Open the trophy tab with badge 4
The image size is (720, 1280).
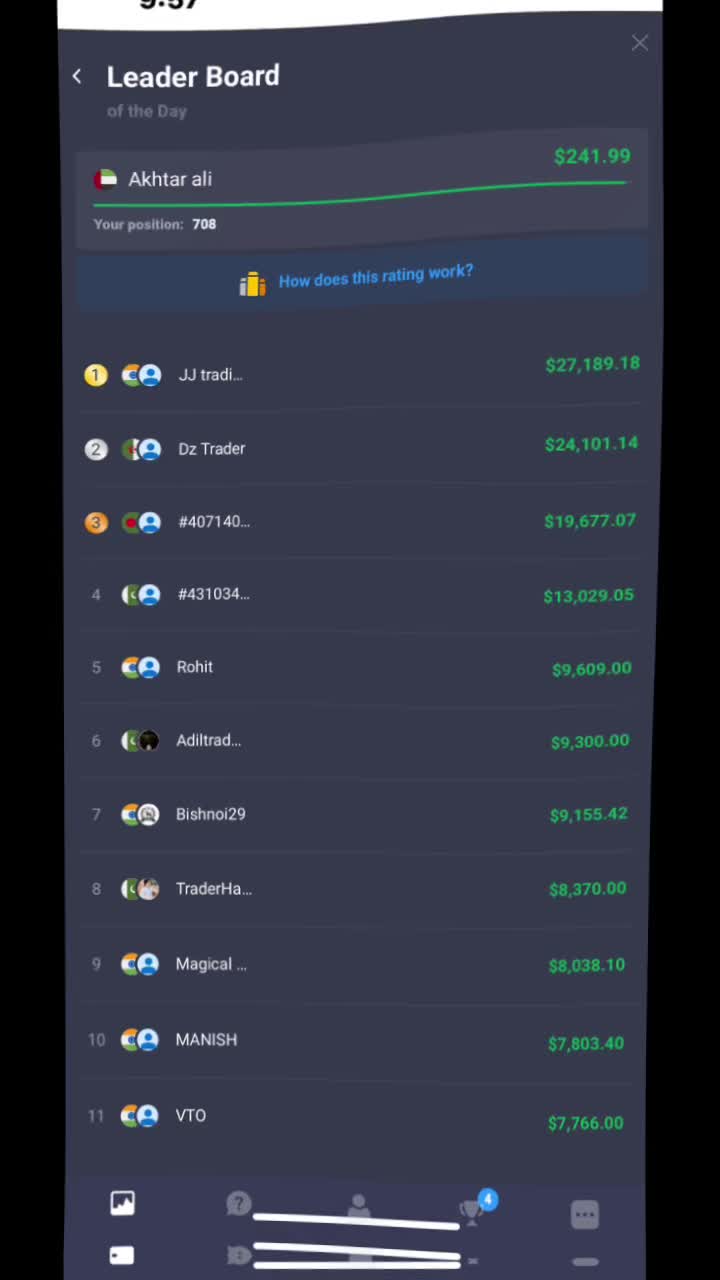coord(474,1209)
